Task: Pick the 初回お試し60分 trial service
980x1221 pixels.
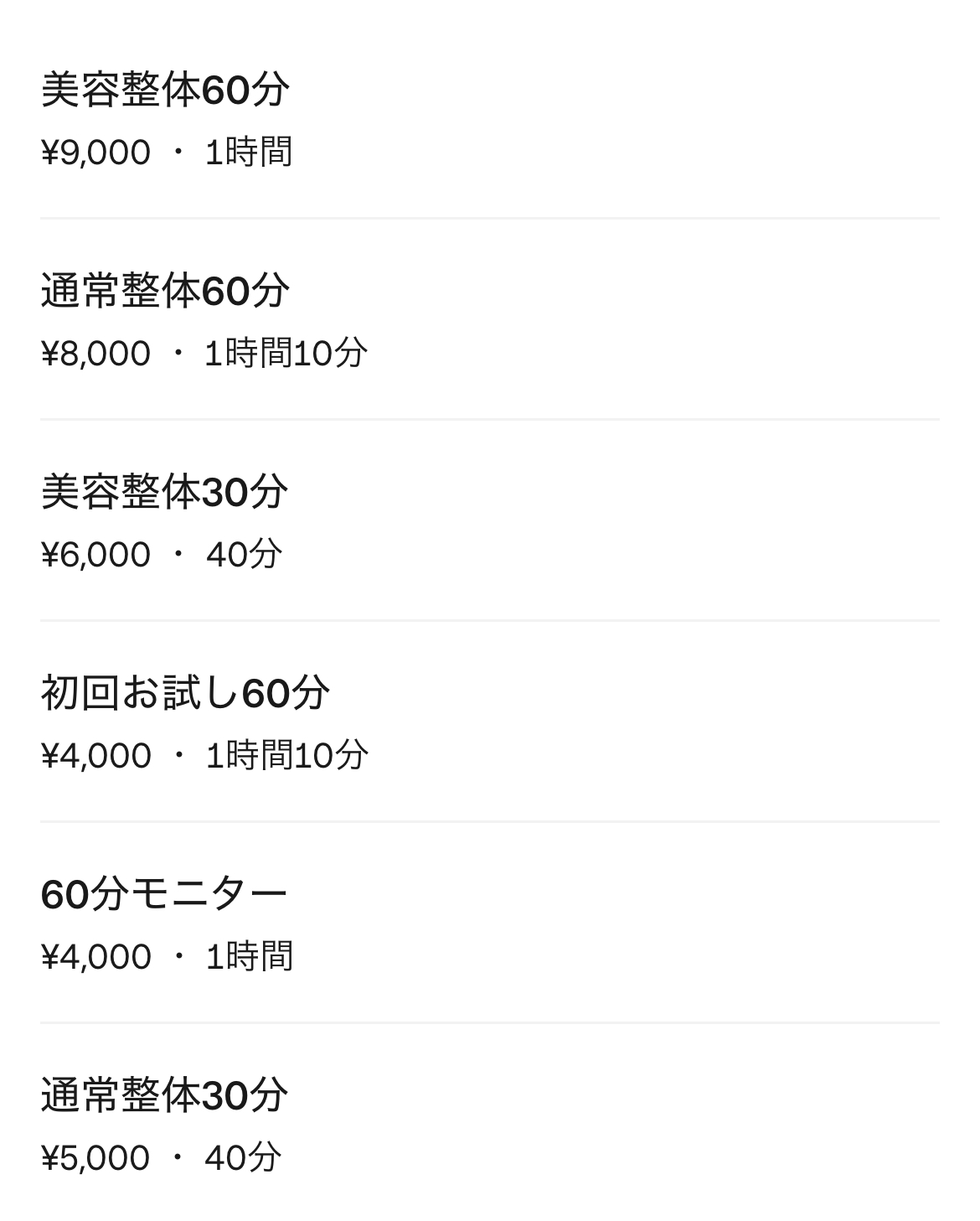Action: (185, 694)
